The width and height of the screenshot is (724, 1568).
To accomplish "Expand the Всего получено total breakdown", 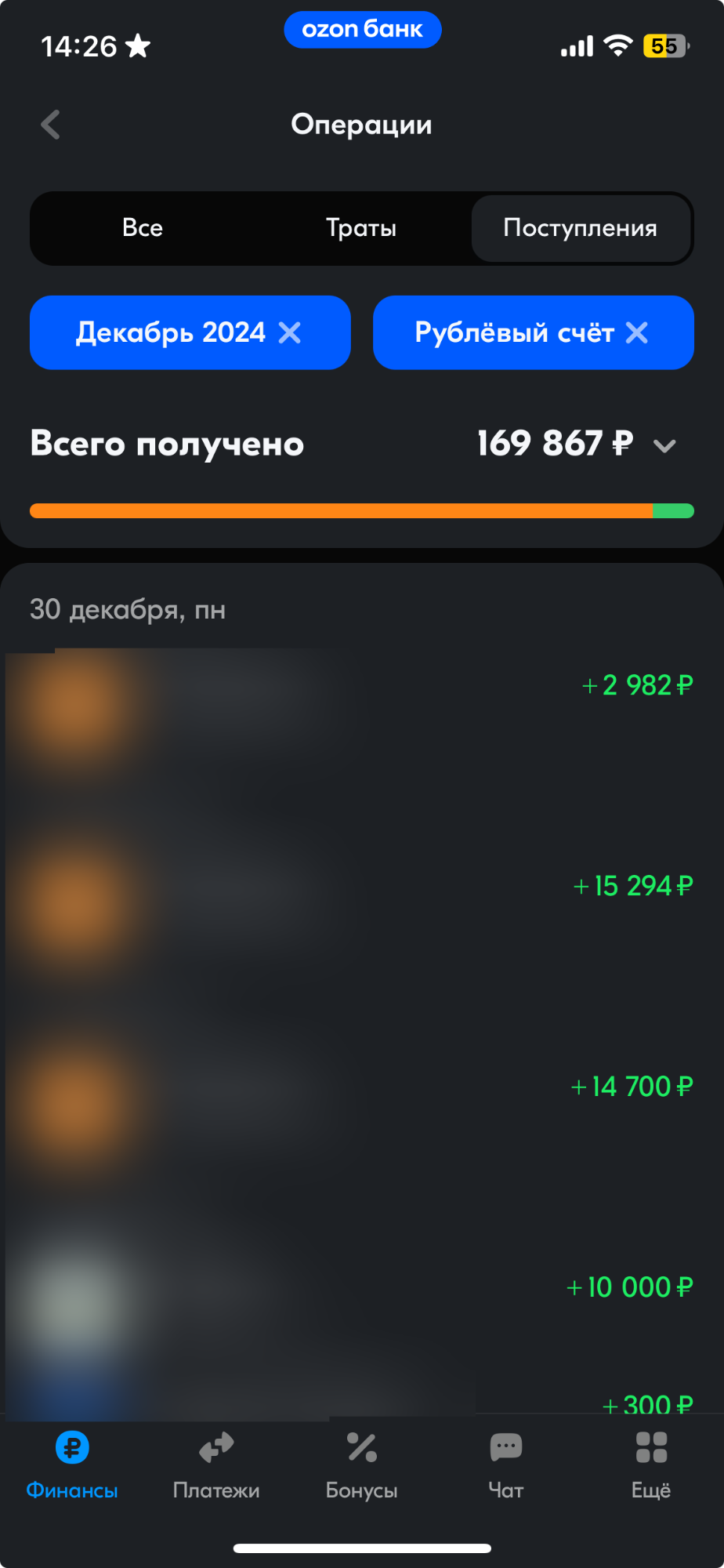I will tap(664, 445).
